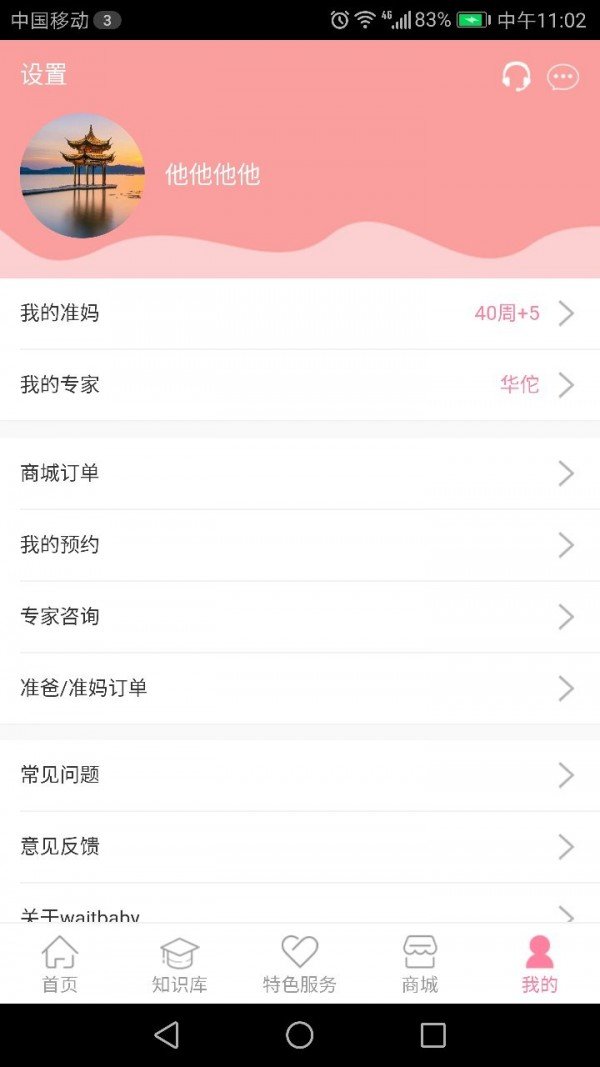Switch to the 商城 tab
Screen dimensions: 600x1067
[420, 964]
